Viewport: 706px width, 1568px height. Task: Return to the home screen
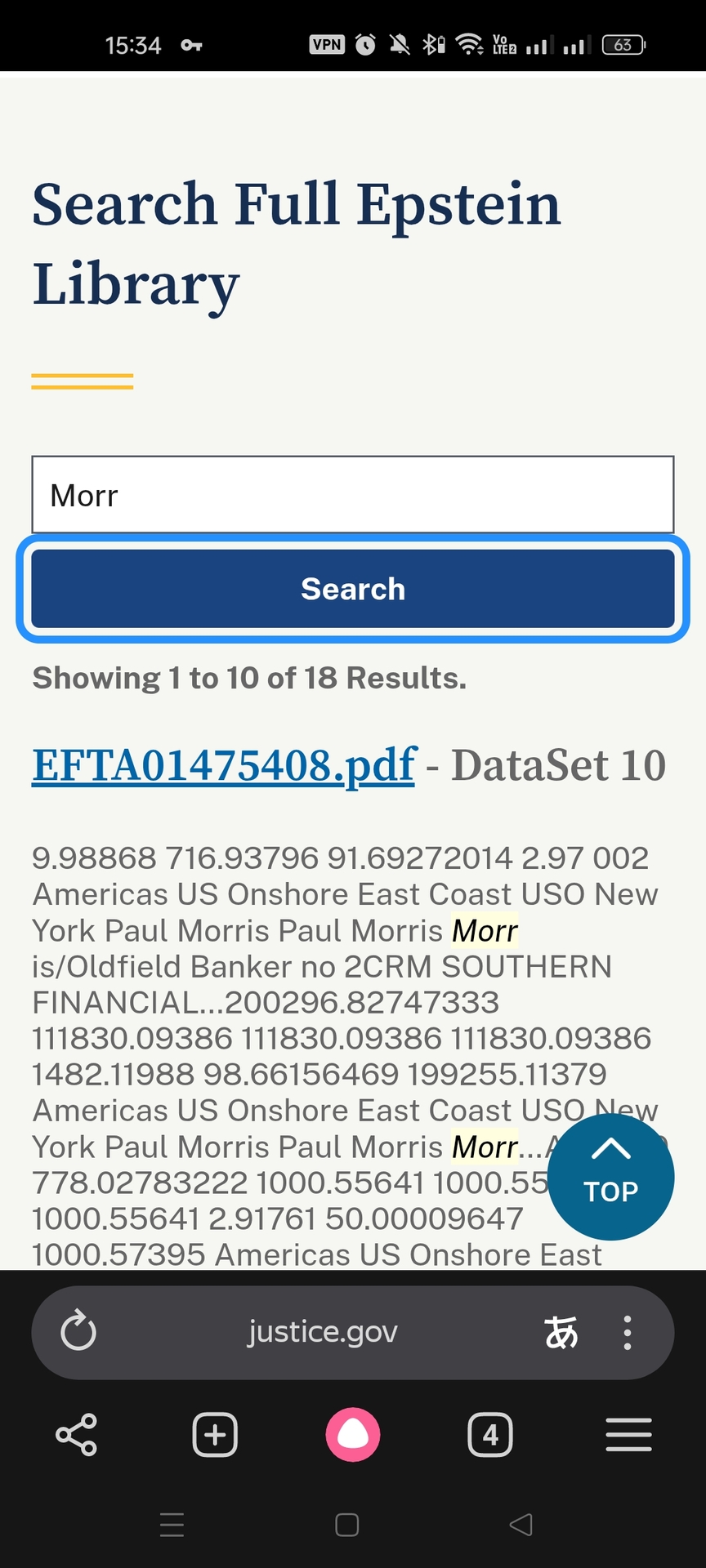tap(347, 1525)
